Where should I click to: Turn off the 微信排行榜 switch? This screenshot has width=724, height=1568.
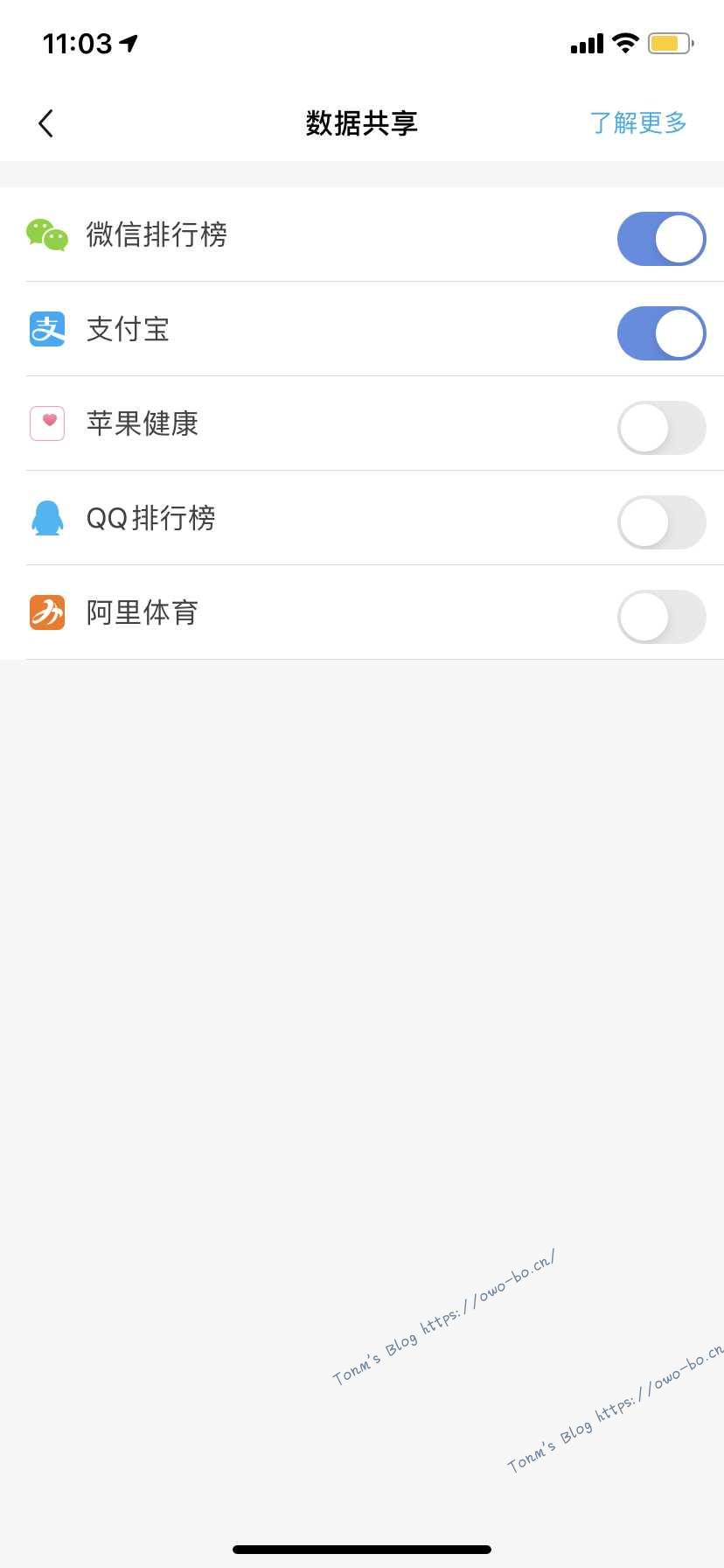661,238
